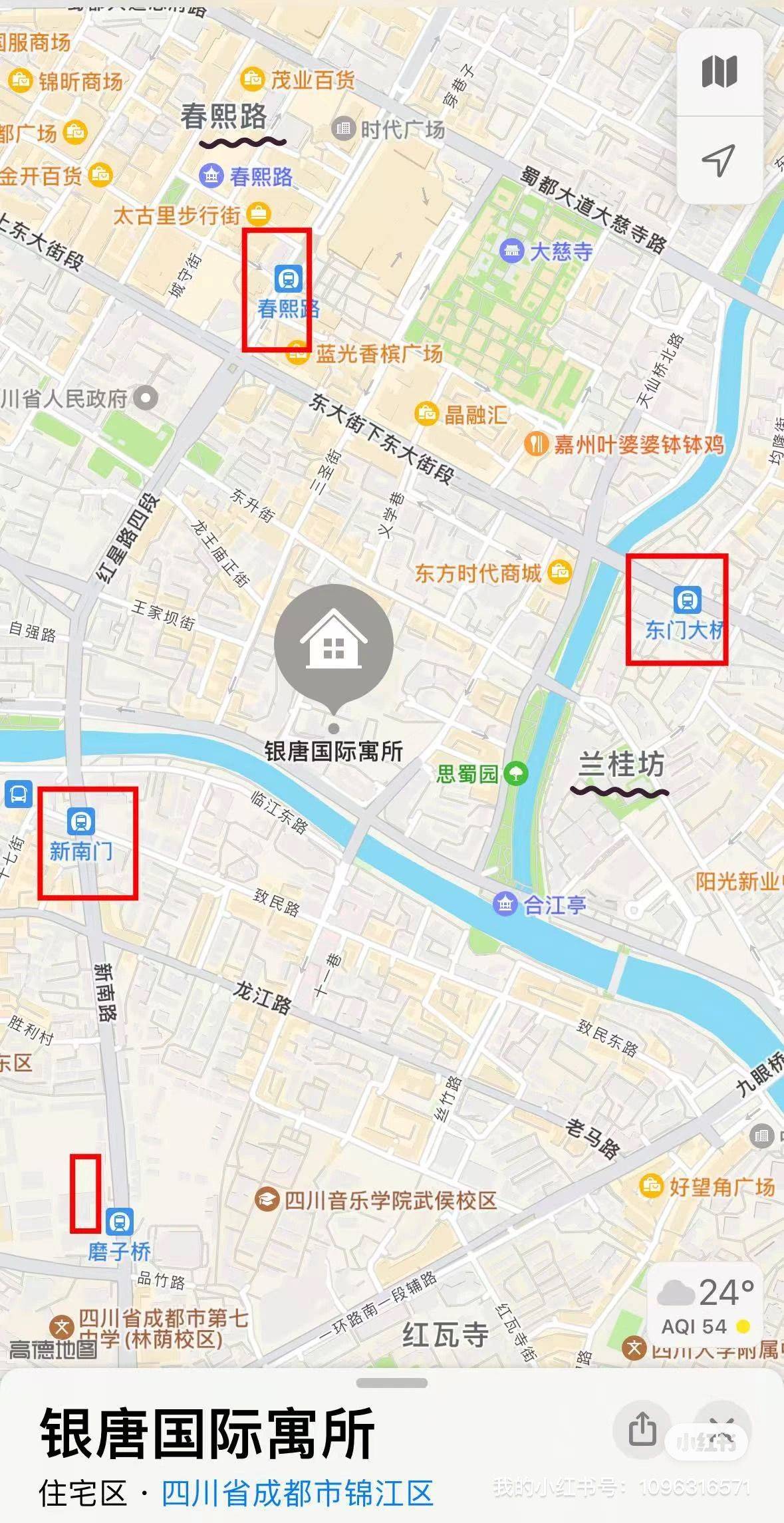Viewport: 784px width, 1523px height.
Task: Select the 磨子桥 metro station marker
Action: (x=120, y=1221)
